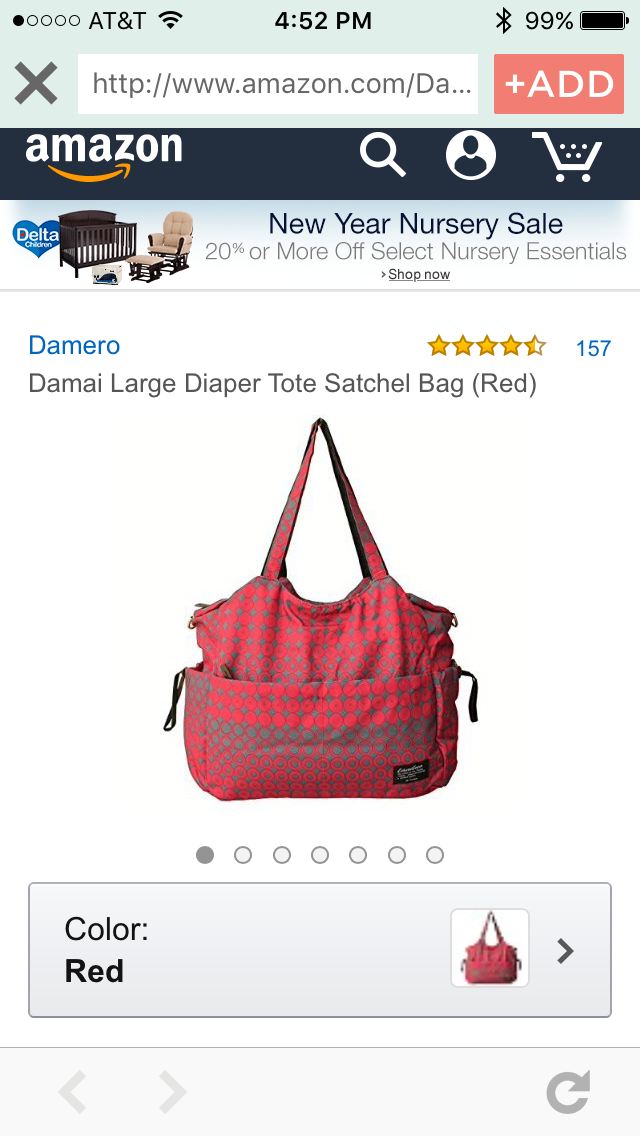
Task: Go forward with the browser right arrow
Action: pyautogui.click(x=173, y=1091)
